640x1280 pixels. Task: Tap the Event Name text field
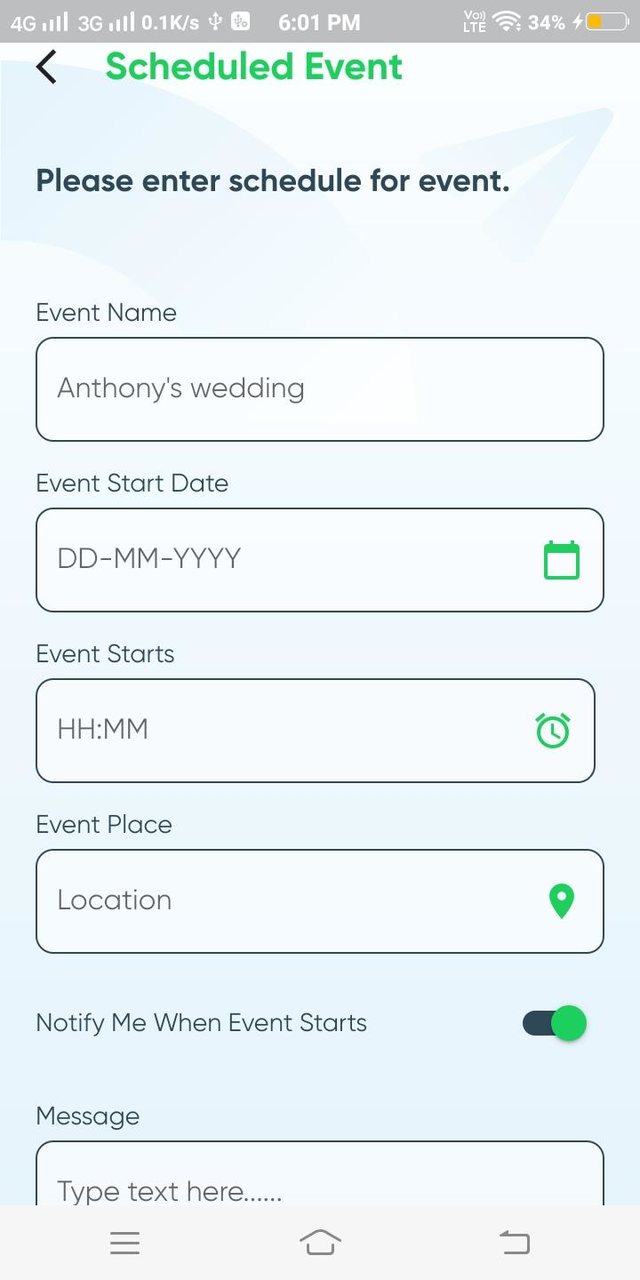click(319, 389)
